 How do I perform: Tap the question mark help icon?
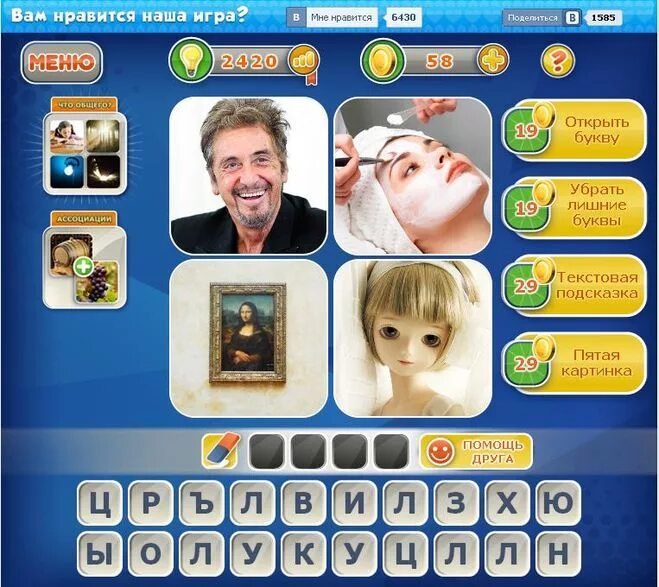point(557,62)
